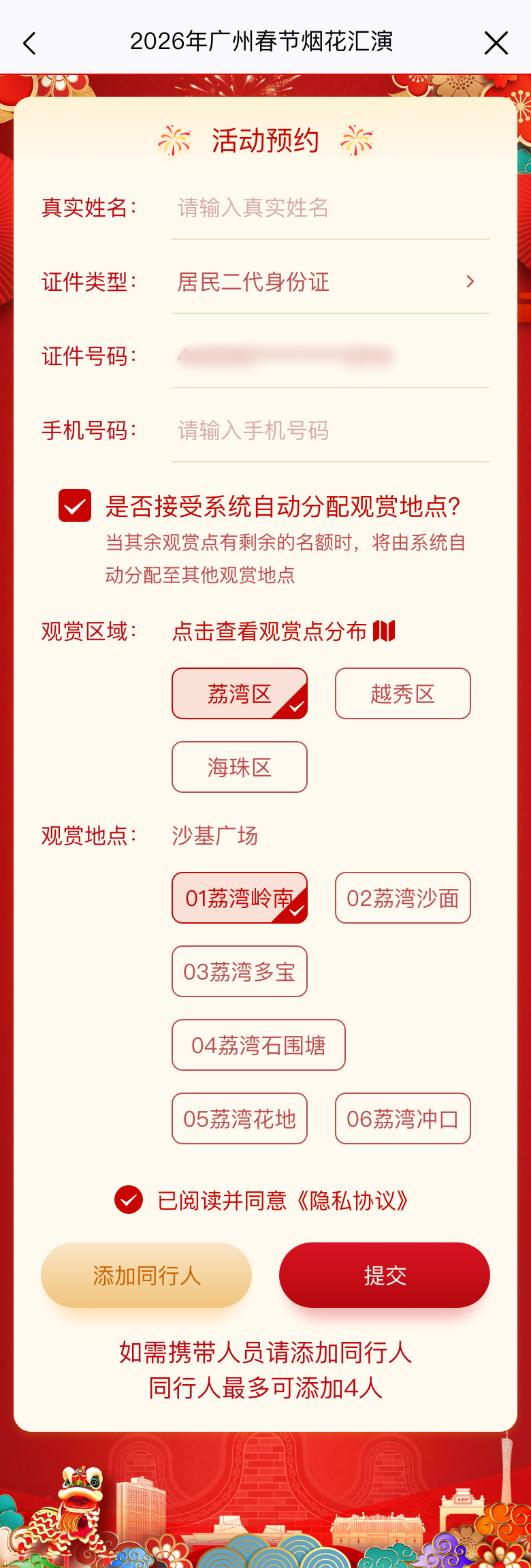The width and height of the screenshot is (531, 1568).
Task: Open 点击查看观赏点分布 map link
Action: click(283, 631)
